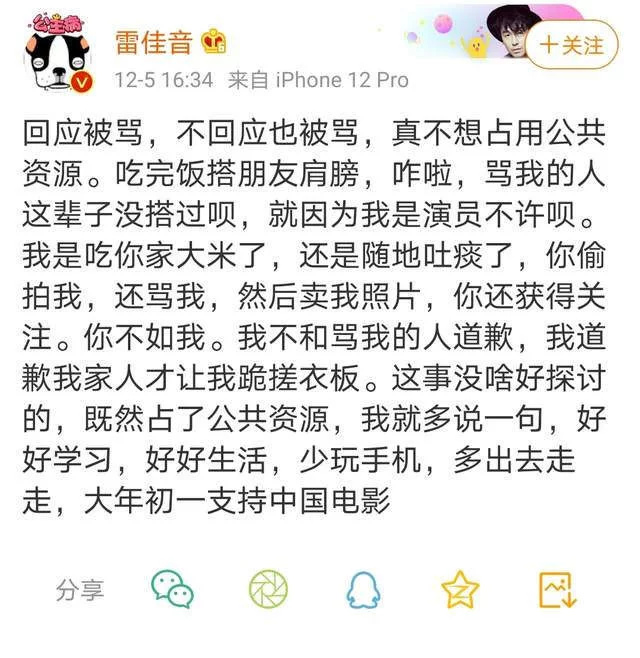Screen dimensions: 640x658
Task: Open the 雷佳音 username link
Action: 155,41
